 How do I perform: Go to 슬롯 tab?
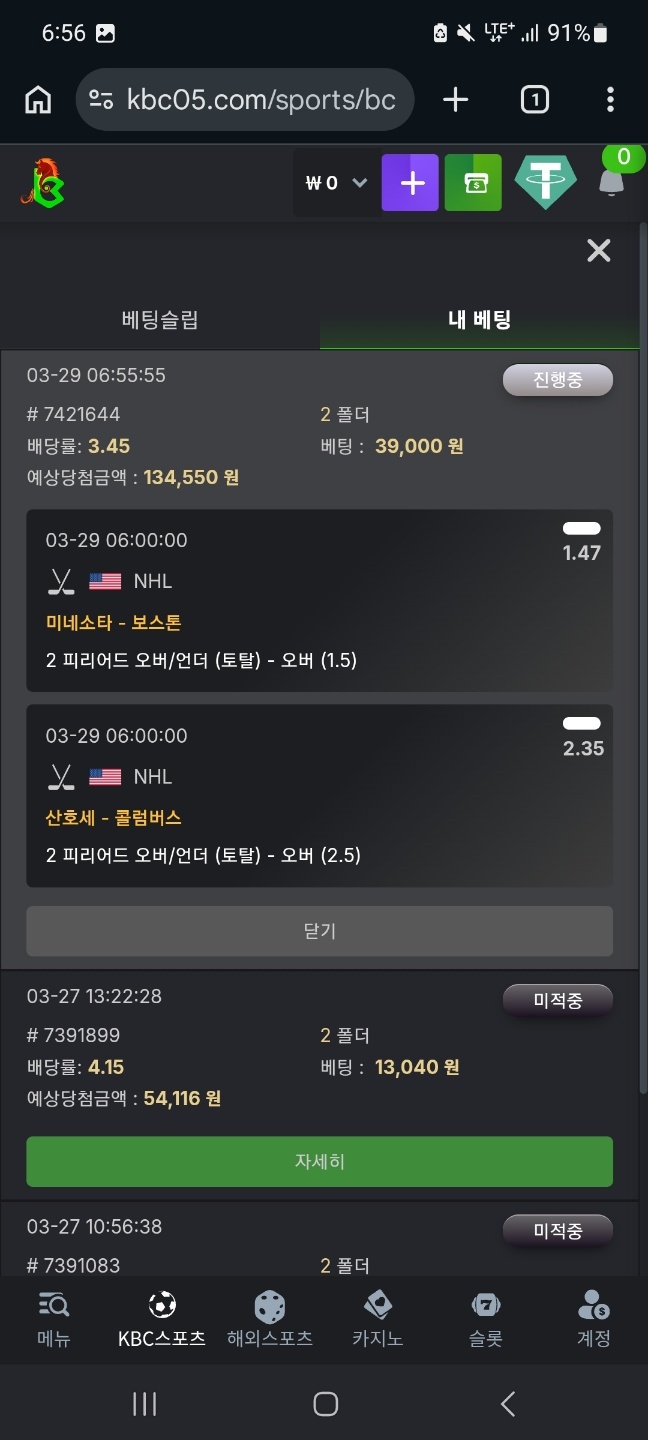click(x=485, y=1319)
